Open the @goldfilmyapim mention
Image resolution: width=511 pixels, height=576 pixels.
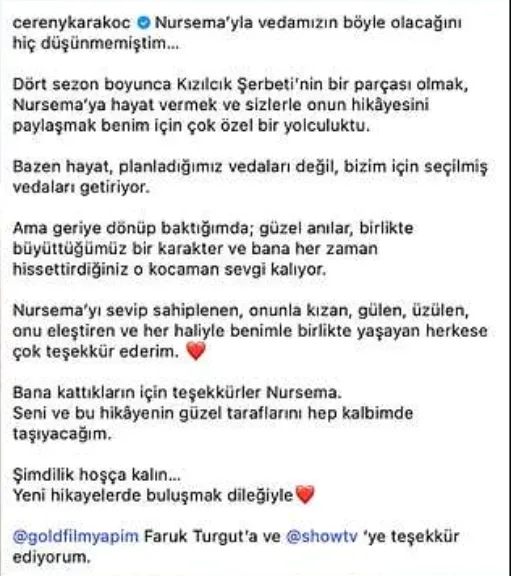[76, 537]
